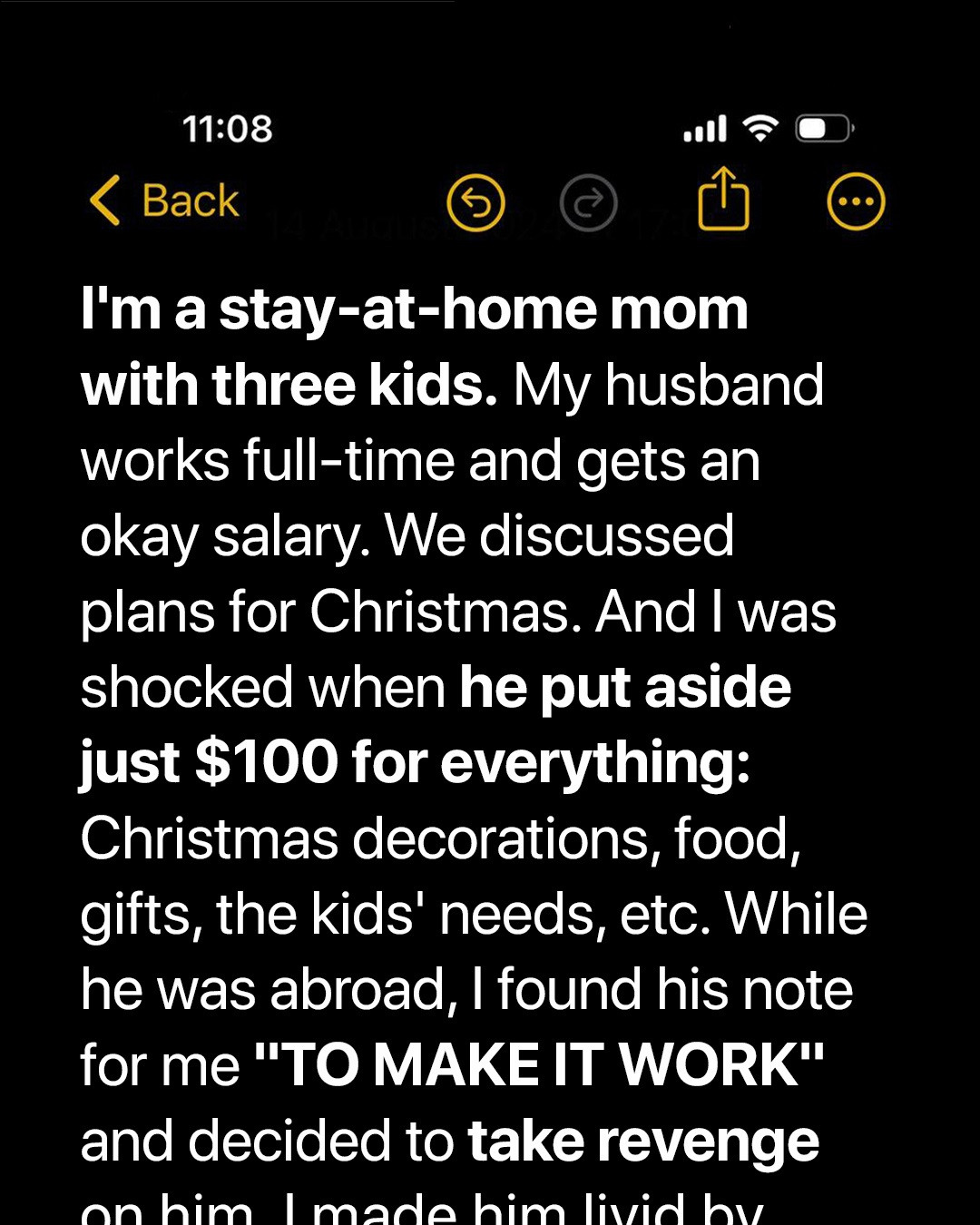
Task: Tap the bold words take revenge
Action: tap(642, 1139)
